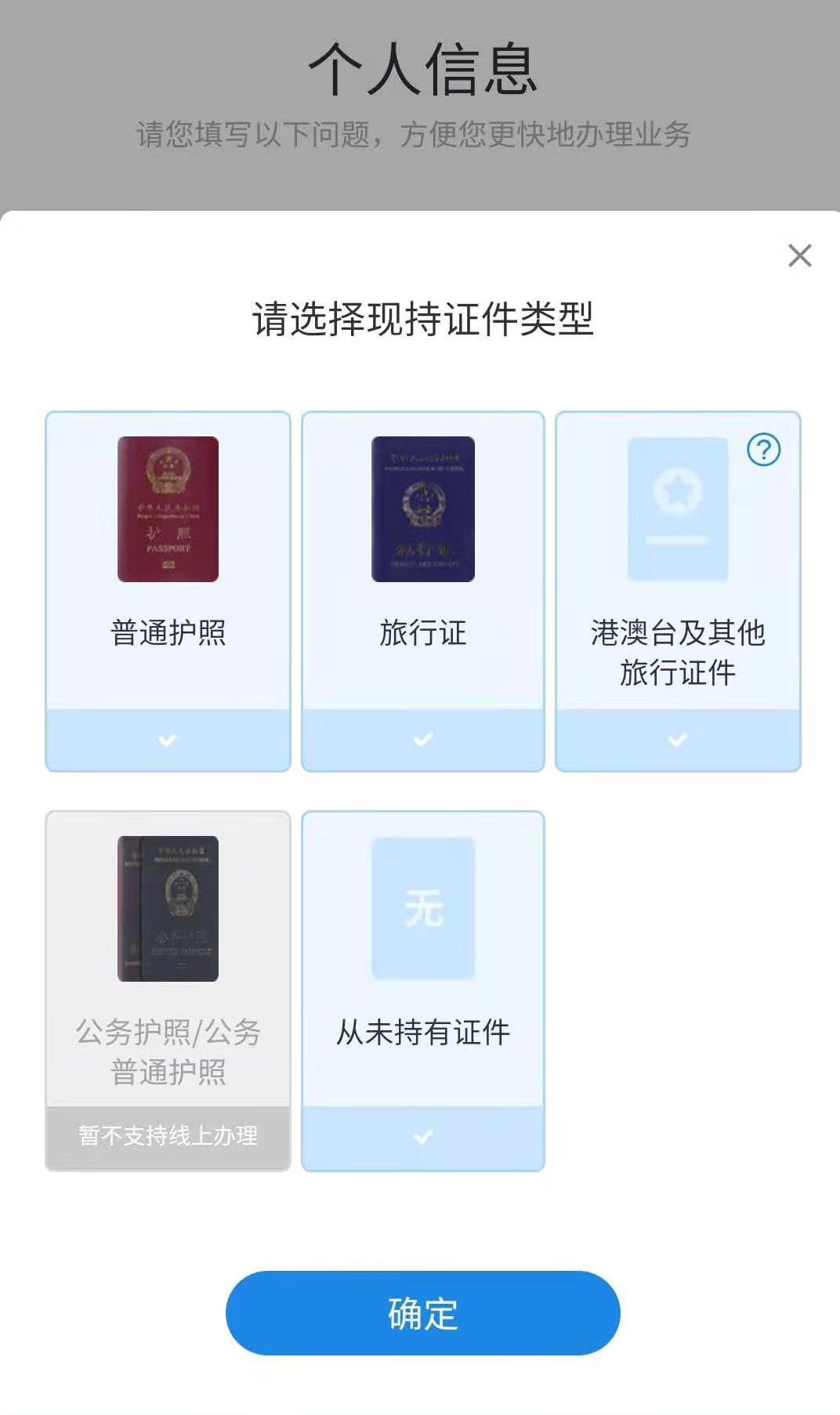Screen dimensions: 840x1415
Task: Choose the 旅行证 option
Action: [423, 592]
